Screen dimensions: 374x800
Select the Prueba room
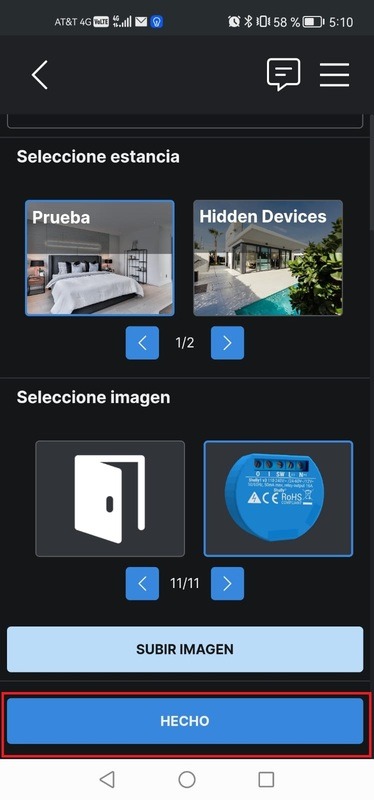pos(99,258)
